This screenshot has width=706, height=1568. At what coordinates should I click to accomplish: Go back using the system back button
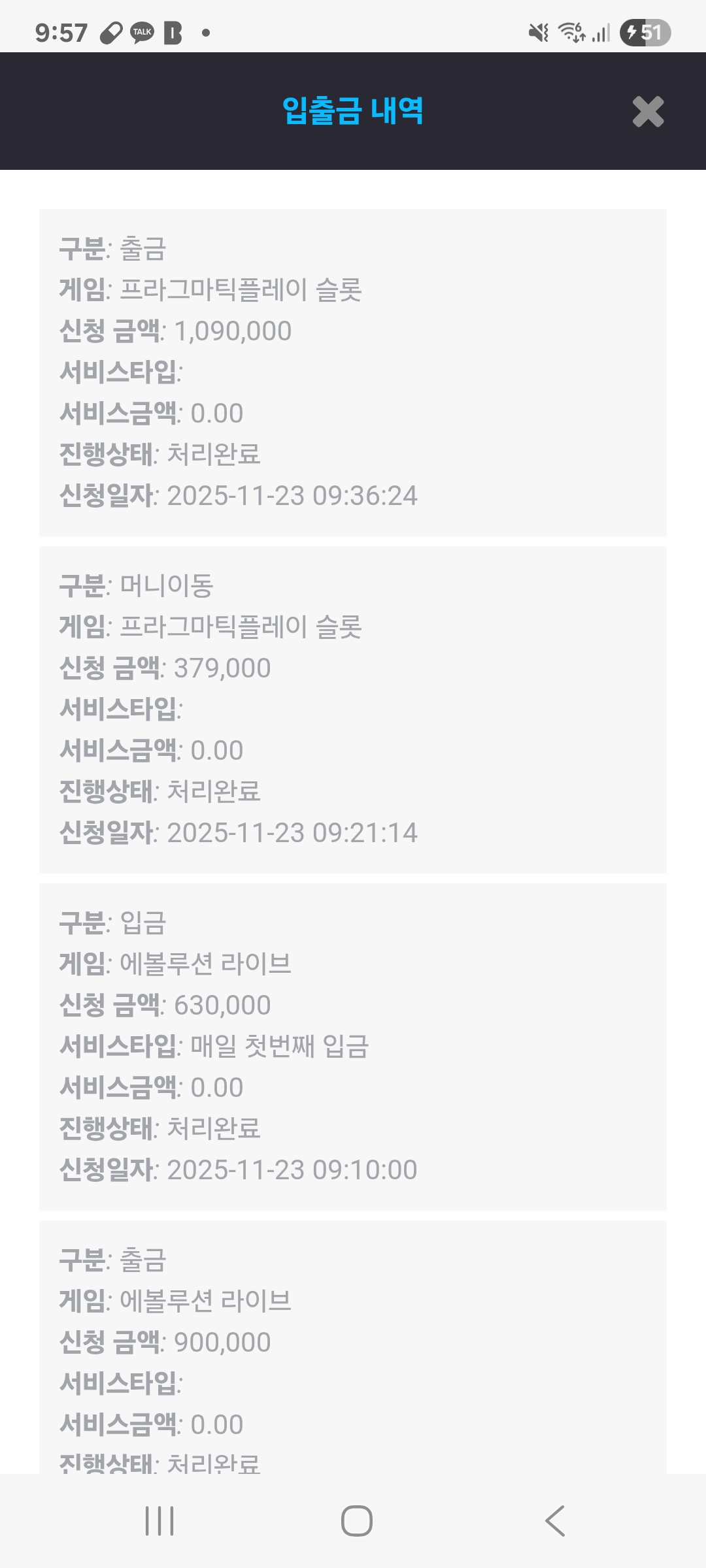coord(555,1520)
